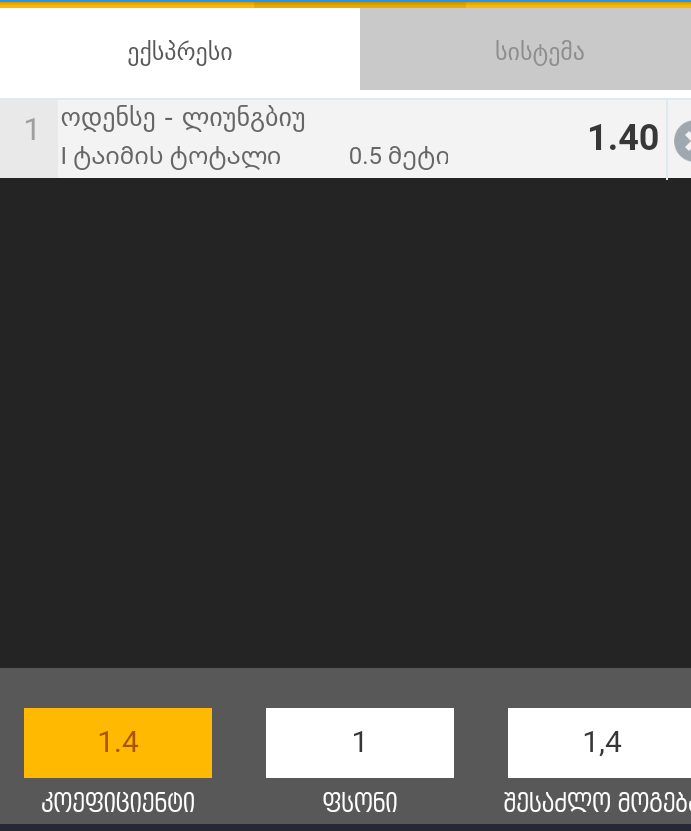This screenshot has height=831, width=691.
Task: Remove the ოდენსე - ლიუნგბიუ bet
Action: 683,140
